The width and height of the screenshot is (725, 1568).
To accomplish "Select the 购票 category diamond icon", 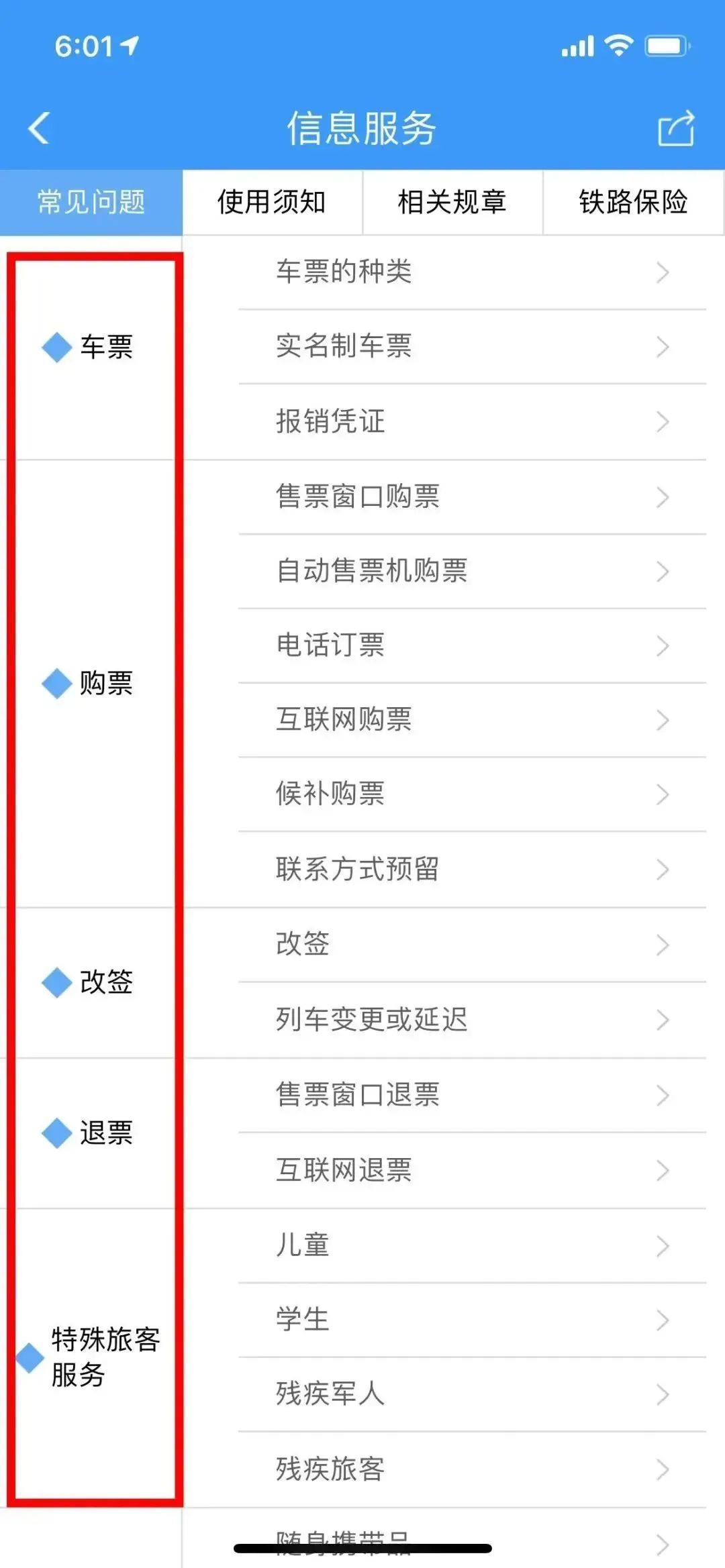I will pos(57,684).
